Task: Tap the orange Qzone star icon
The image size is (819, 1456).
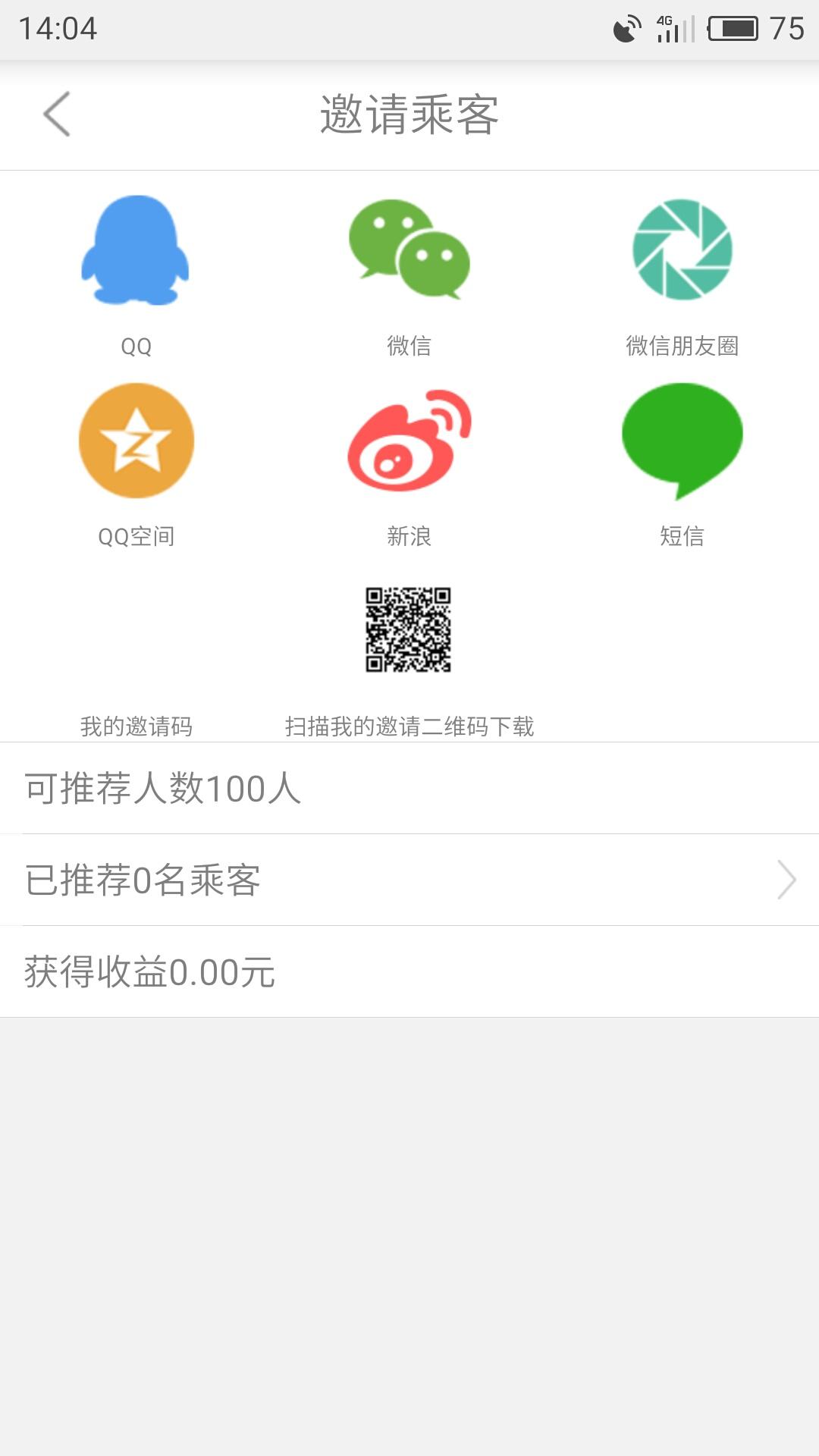Action: point(135,440)
